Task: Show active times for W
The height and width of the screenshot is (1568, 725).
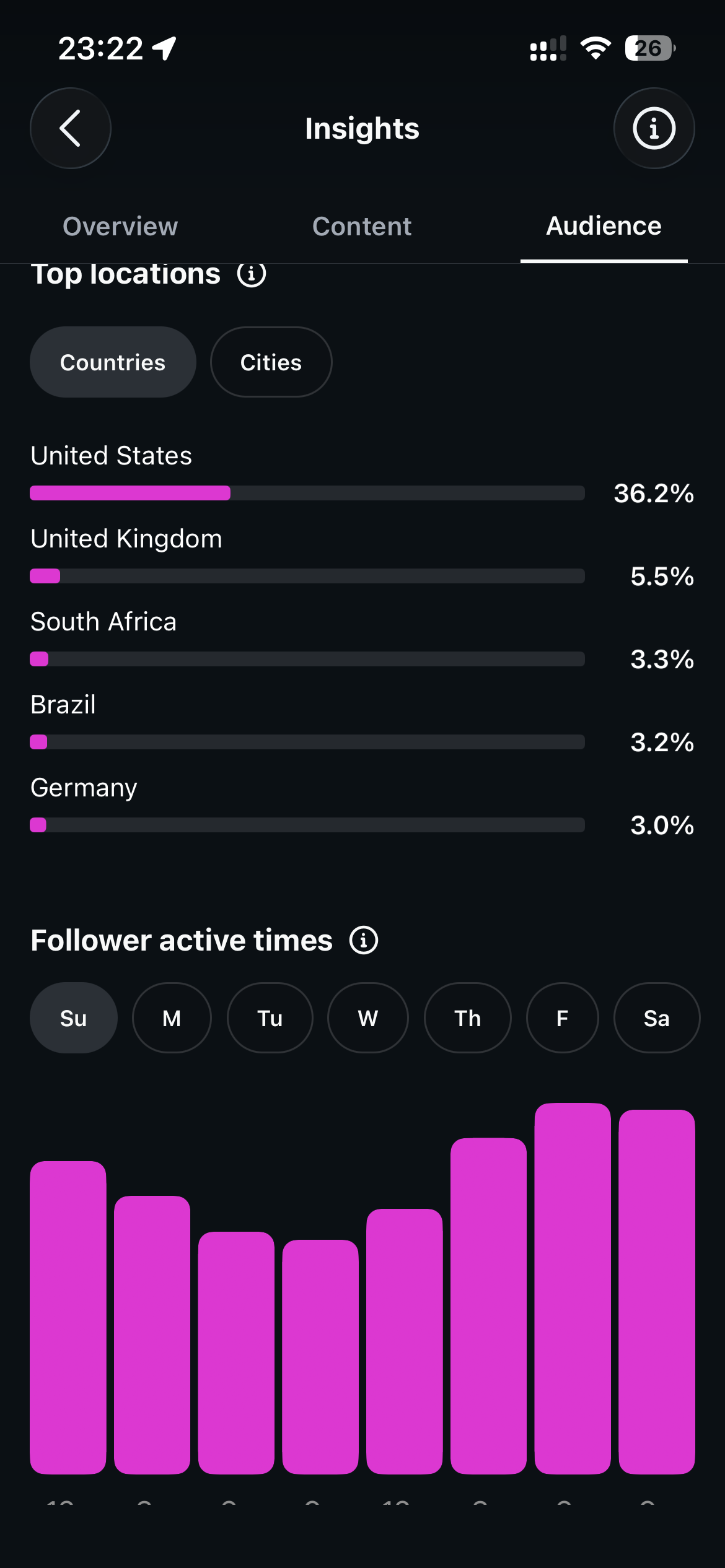Action: (368, 1017)
